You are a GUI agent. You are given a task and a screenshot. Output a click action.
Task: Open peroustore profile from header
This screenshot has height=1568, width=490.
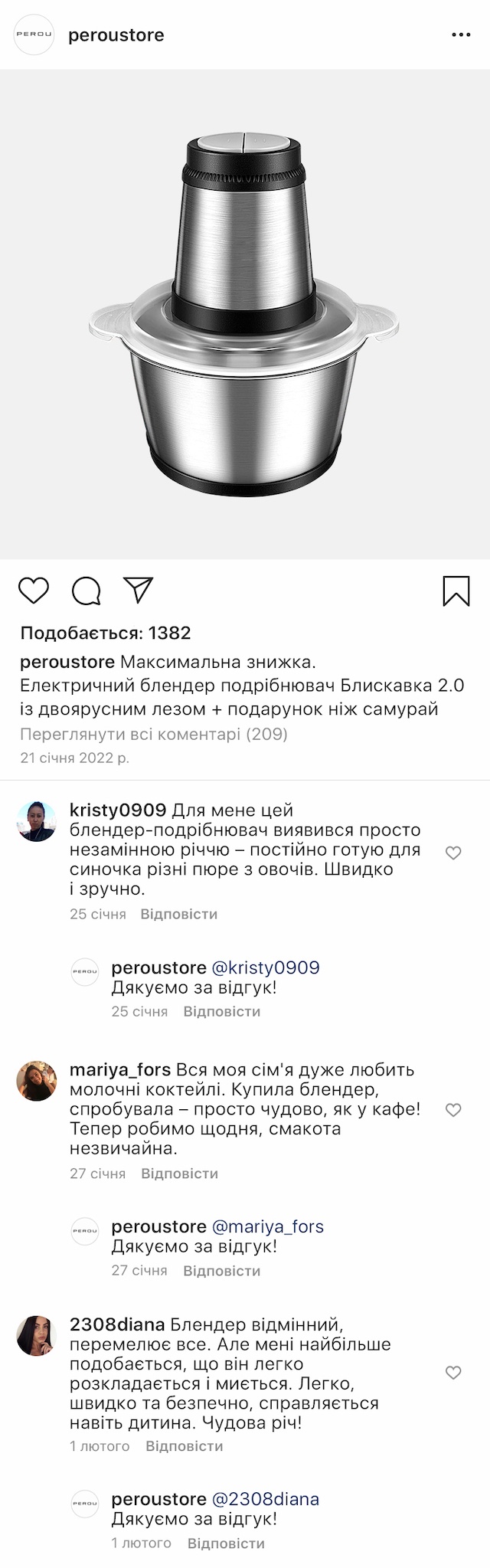(x=116, y=35)
